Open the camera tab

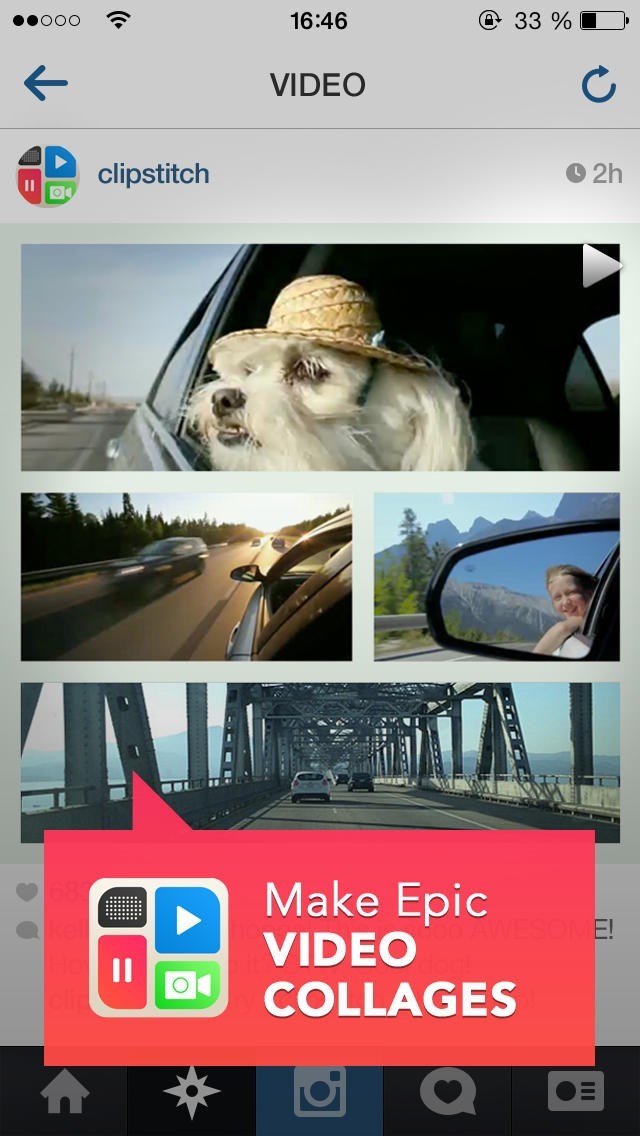(x=320, y=1092)
